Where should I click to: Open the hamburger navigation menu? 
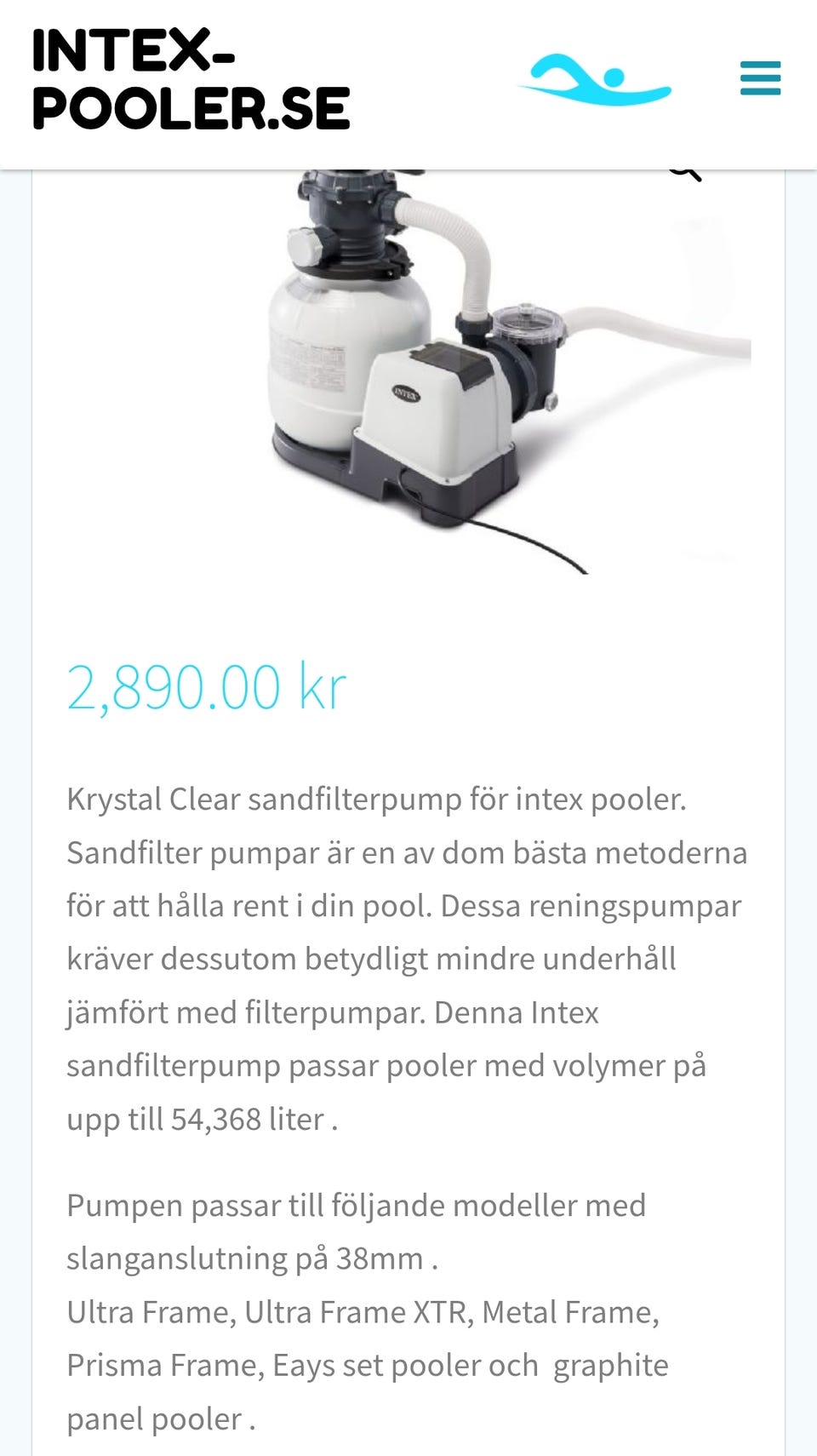coord(760,78)
